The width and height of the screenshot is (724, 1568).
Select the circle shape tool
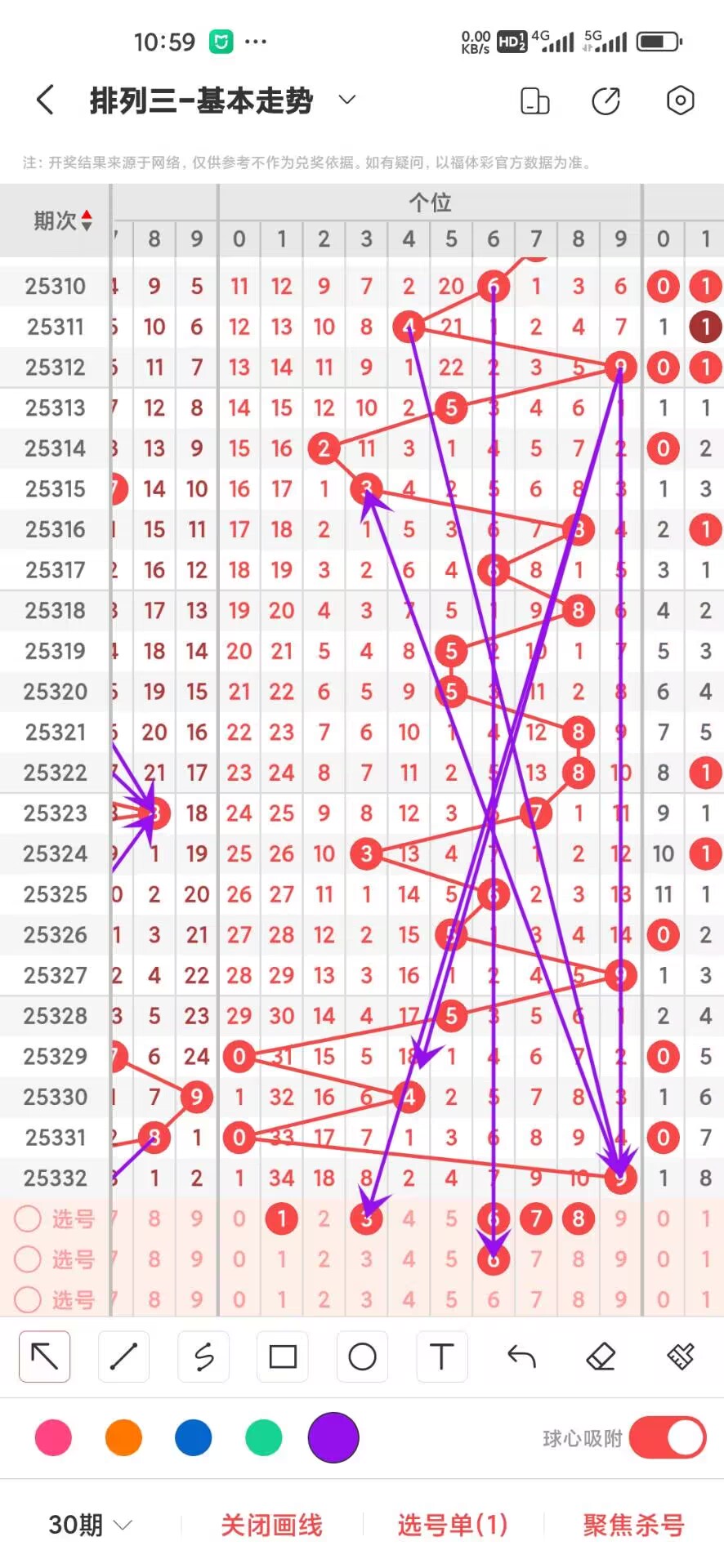(362, 1356)
